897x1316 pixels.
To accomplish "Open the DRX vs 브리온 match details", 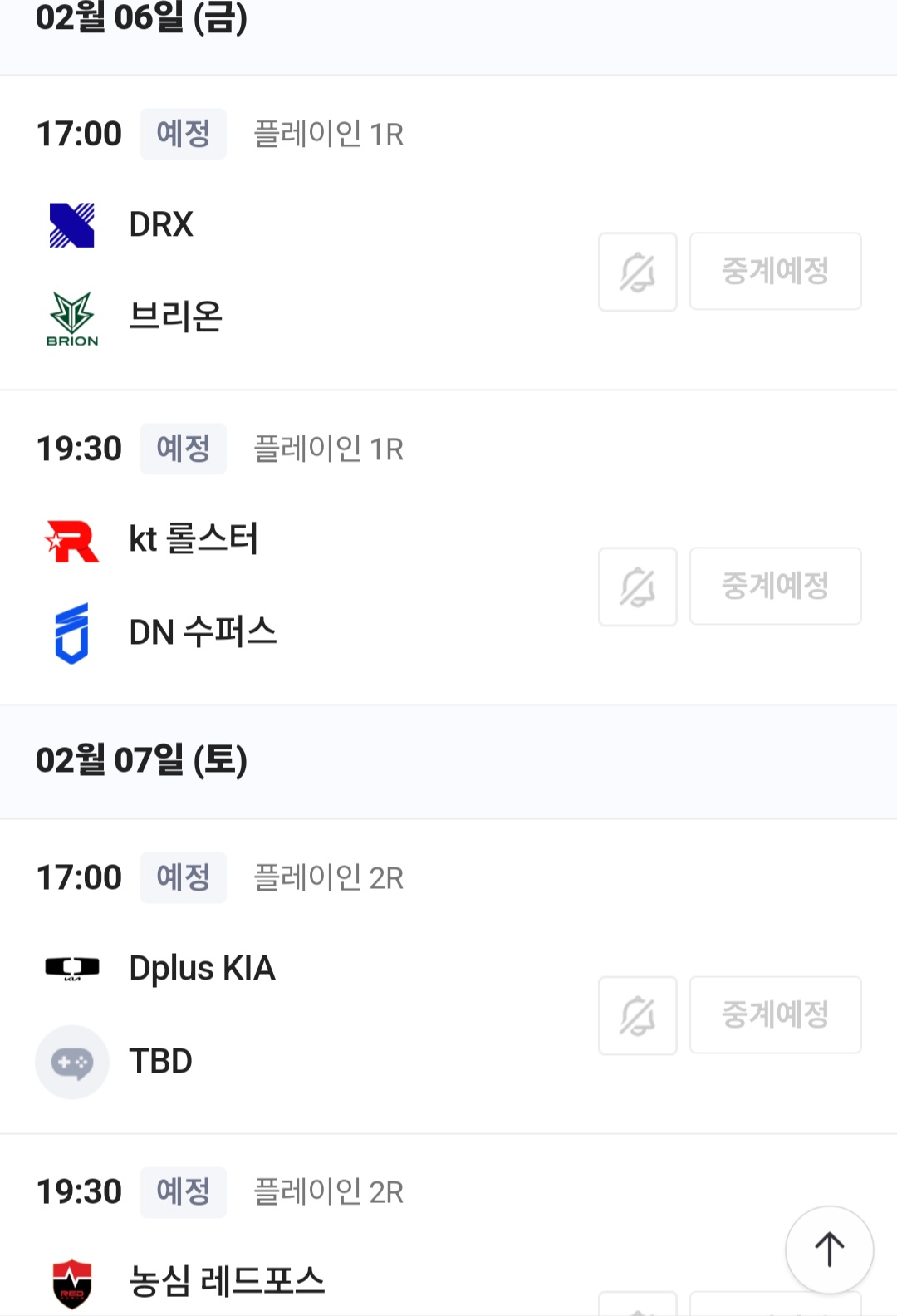I will [316, 270].
